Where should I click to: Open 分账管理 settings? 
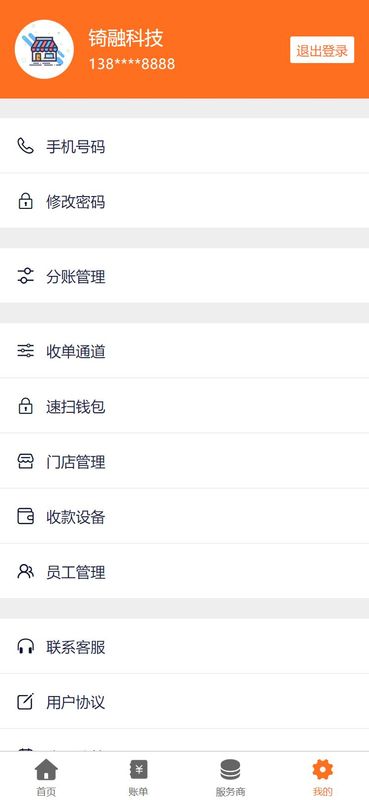point(184,276)
